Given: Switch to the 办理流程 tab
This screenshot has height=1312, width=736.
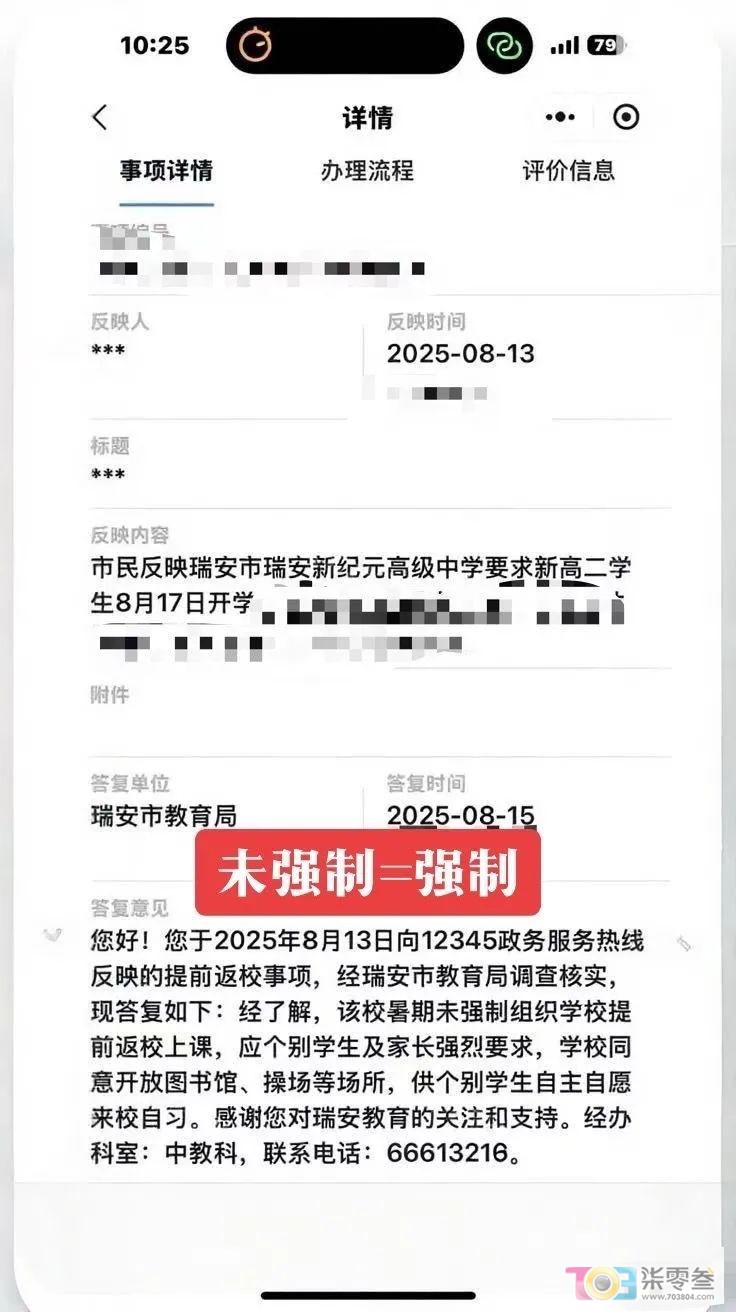Looking at the screenshot, I should click(x=367, y=171).
